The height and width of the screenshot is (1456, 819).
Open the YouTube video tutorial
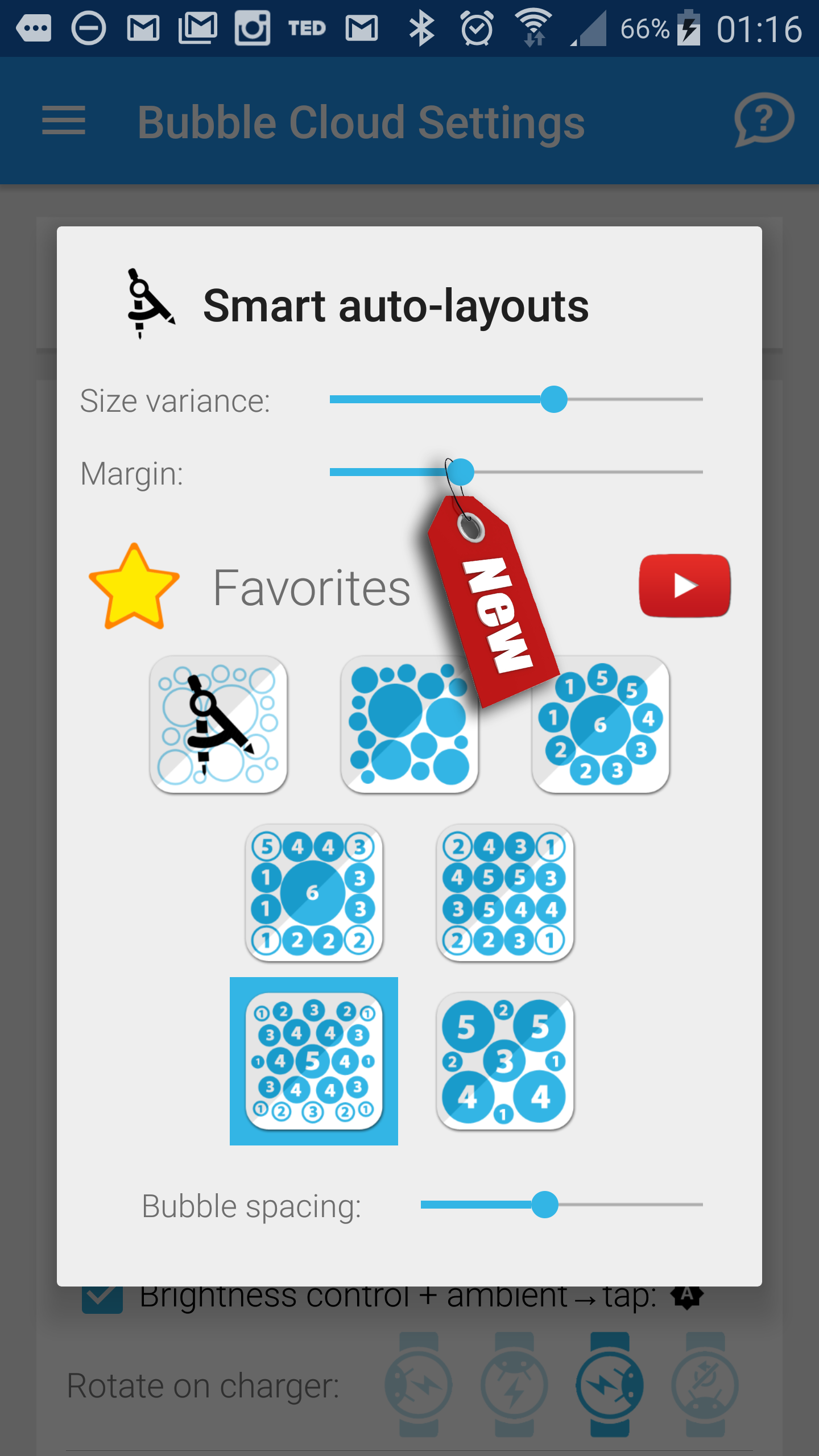684,586
